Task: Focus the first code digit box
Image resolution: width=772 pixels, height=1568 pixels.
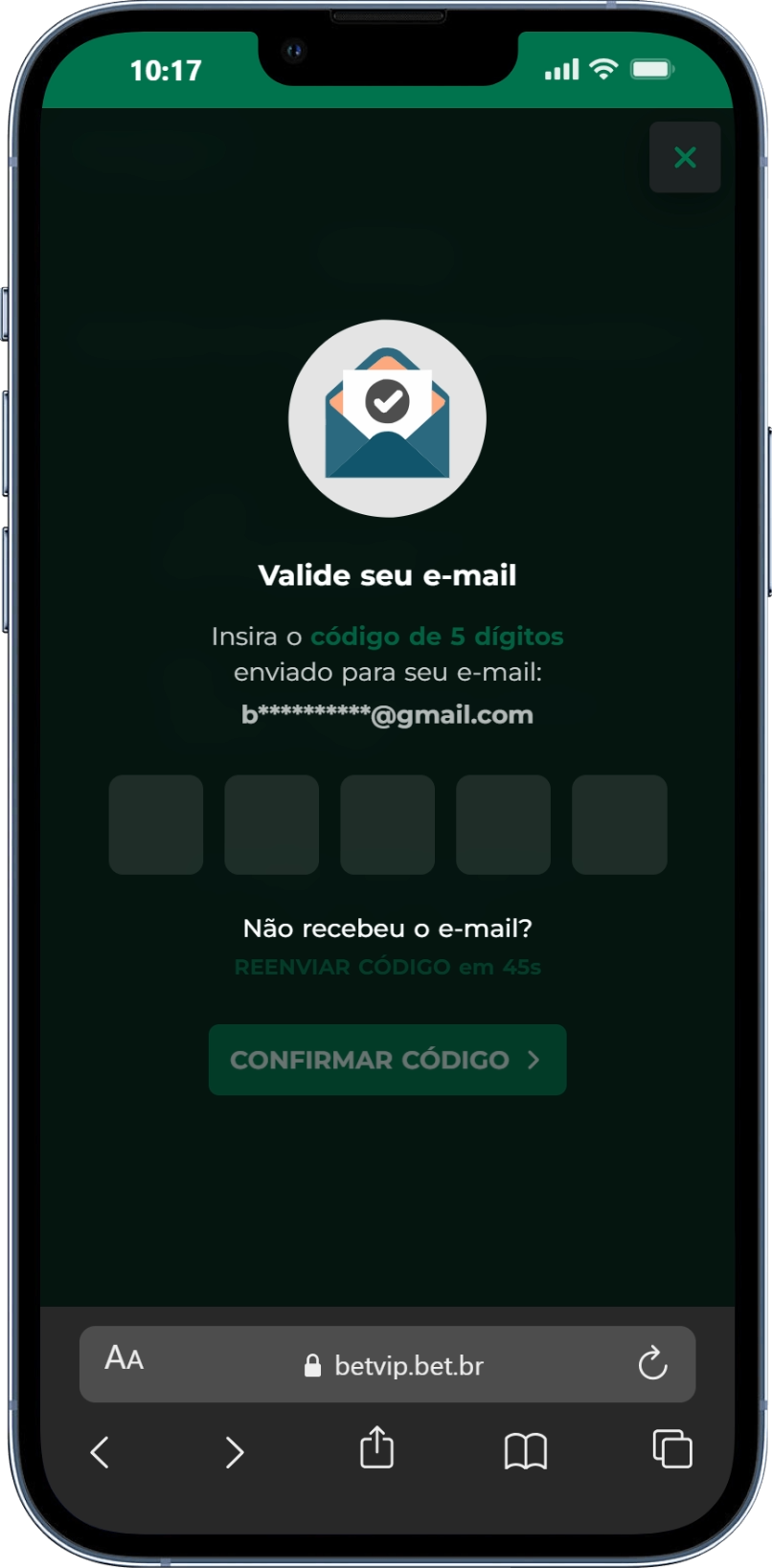Action: point(156,824)
